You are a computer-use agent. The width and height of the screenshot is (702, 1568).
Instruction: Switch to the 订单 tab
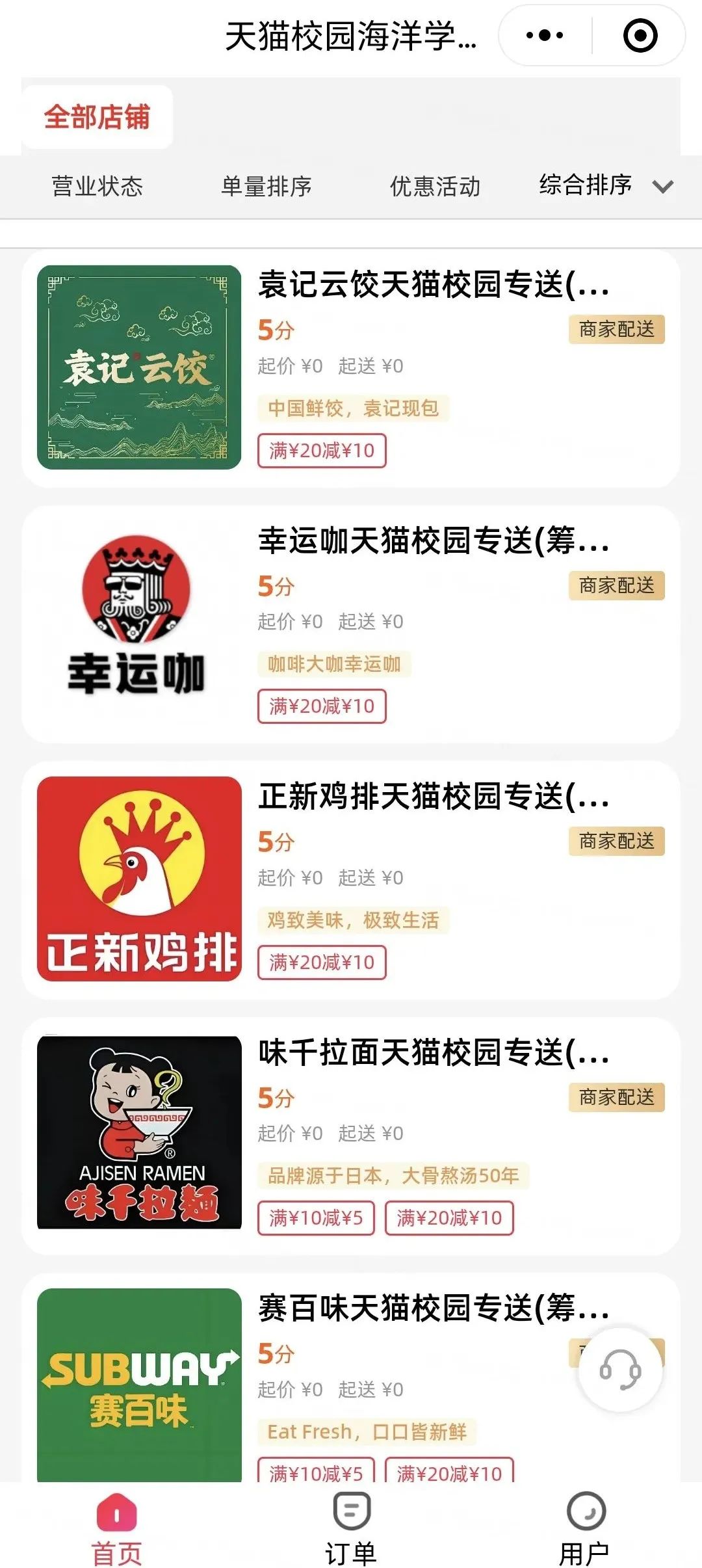pos(351,1528)
